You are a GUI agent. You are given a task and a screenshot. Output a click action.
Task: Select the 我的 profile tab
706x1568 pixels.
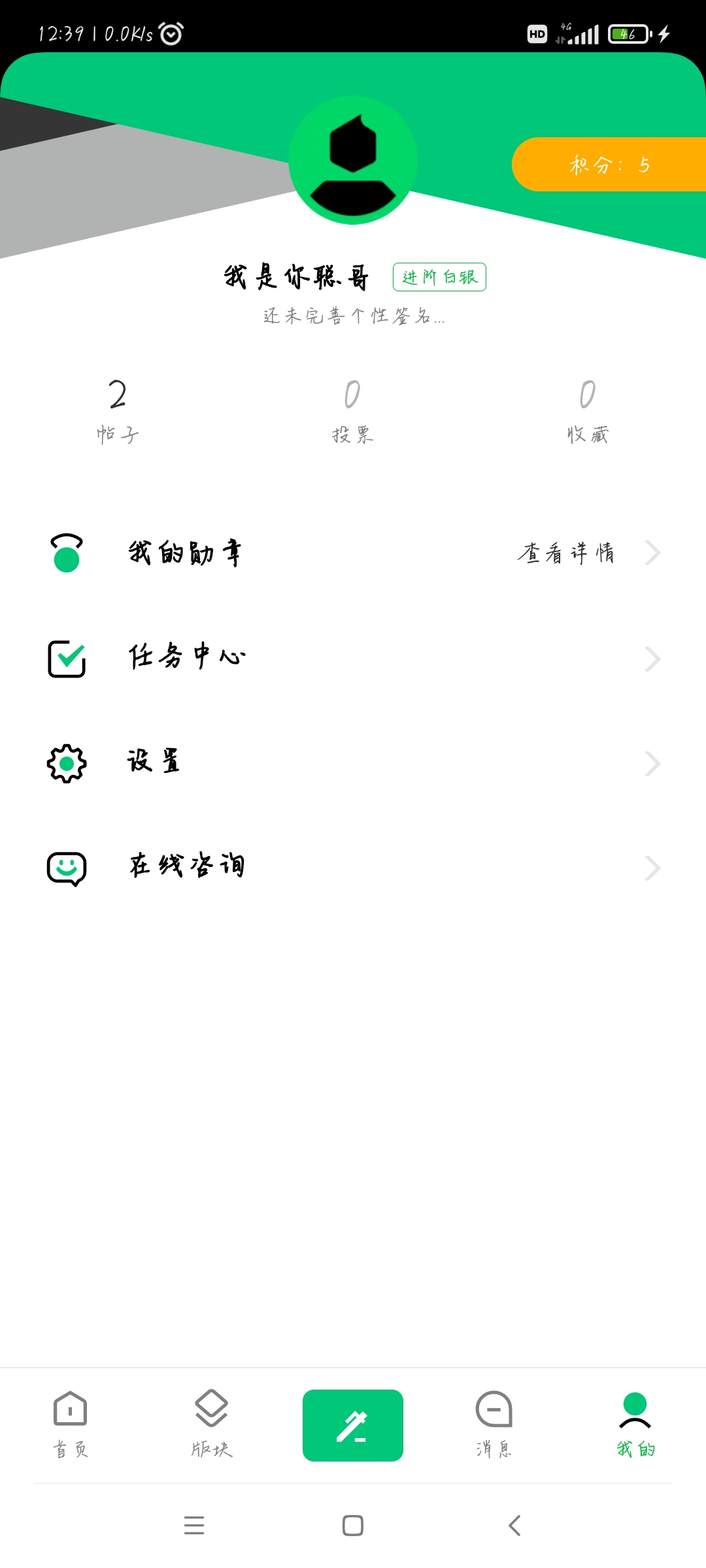(635, 1426)
